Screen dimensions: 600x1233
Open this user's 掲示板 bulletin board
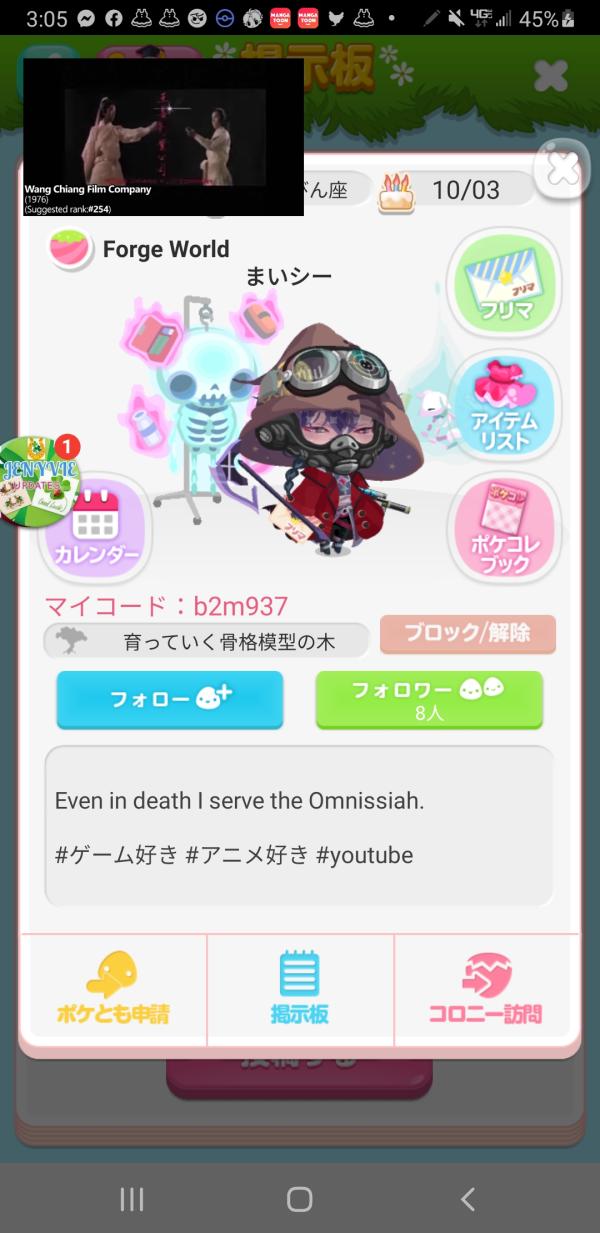coord(300,988)
